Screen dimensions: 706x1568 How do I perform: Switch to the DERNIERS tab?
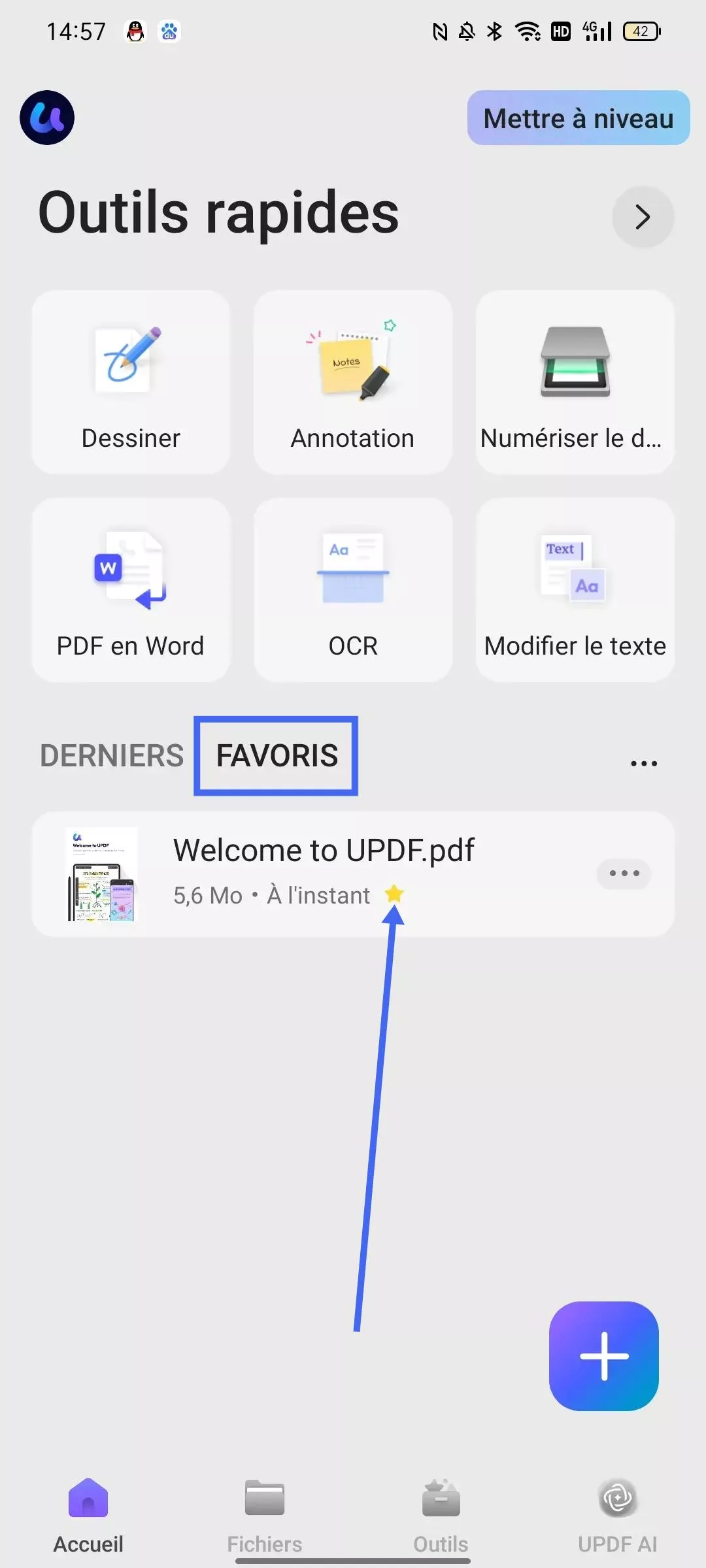tap(111, 755)
